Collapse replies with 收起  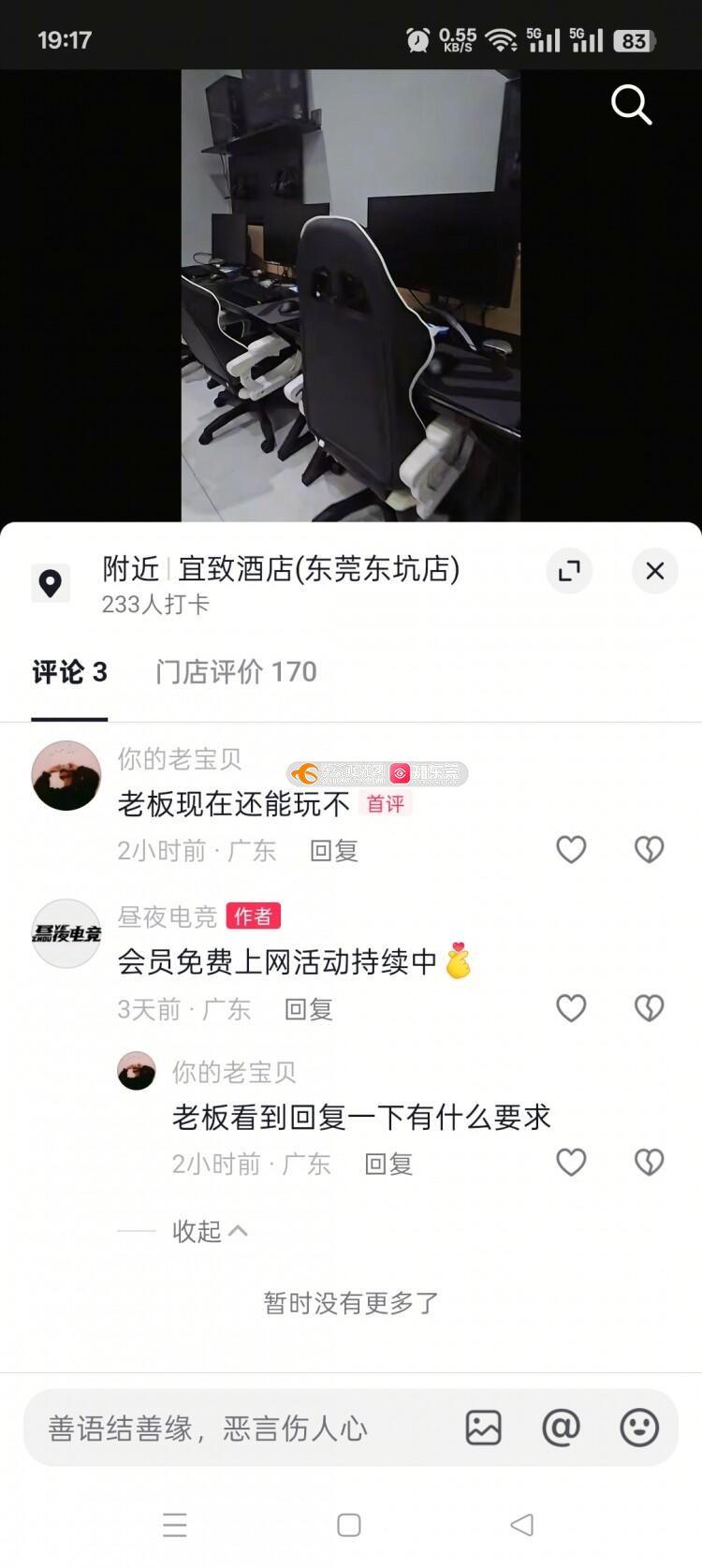[210, 1231]
